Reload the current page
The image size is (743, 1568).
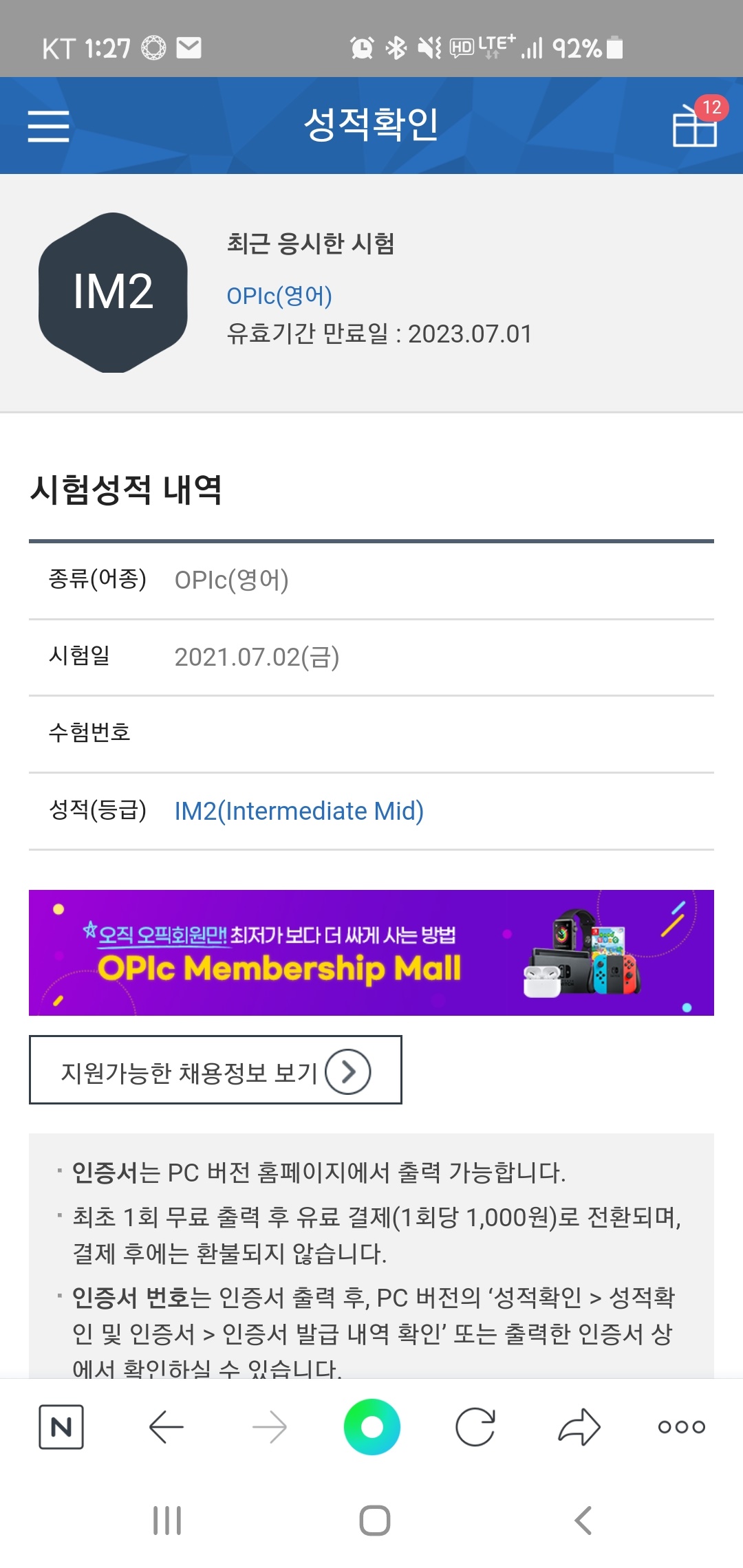[475, 1427]
